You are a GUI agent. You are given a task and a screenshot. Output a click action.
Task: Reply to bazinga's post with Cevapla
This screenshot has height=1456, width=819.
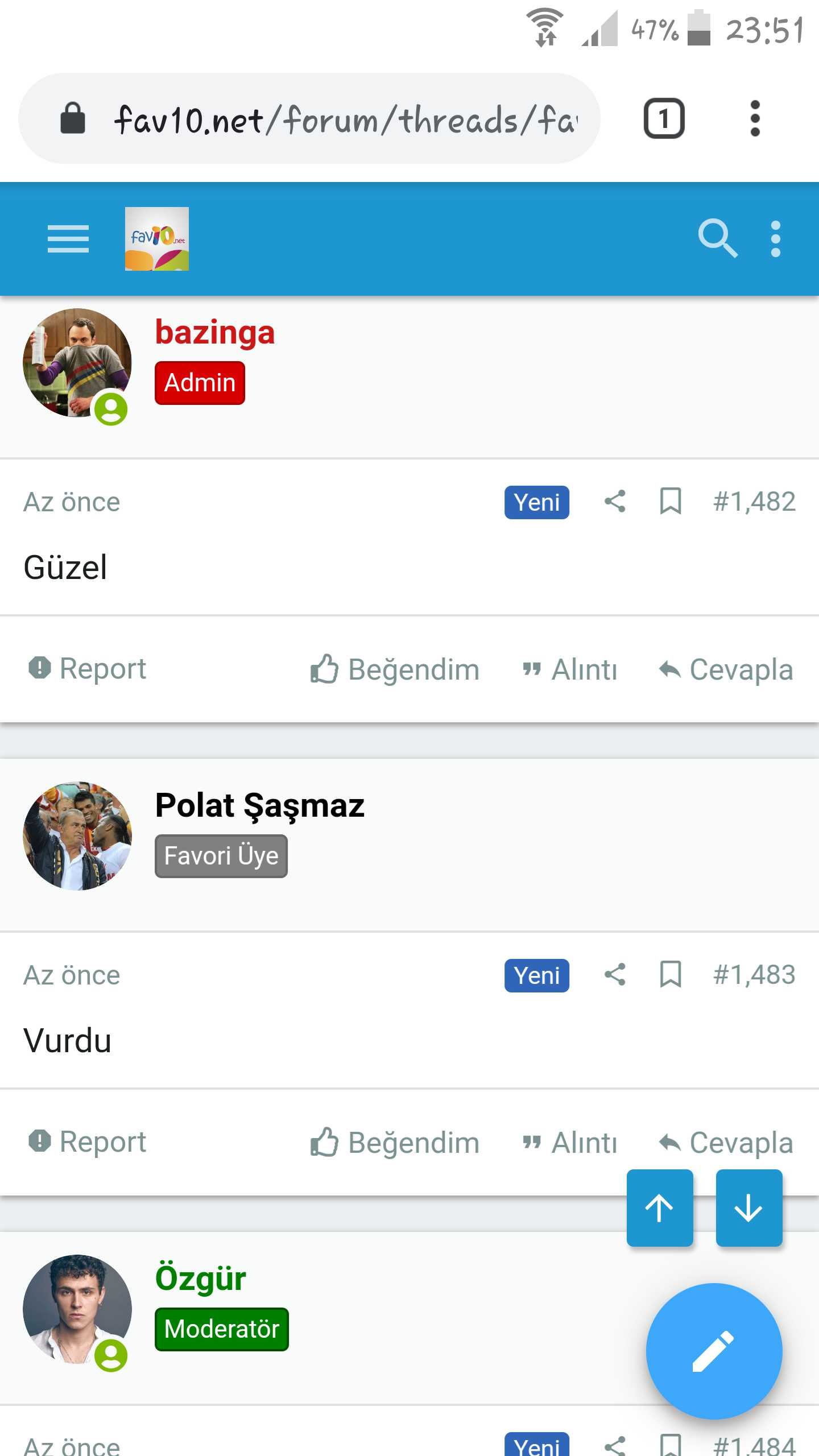tap(726, 669)
